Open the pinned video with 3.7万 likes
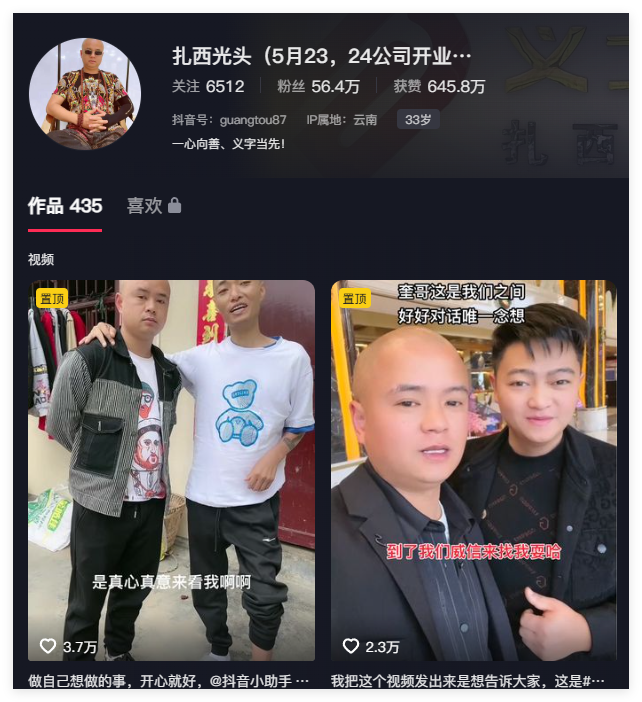The image size is (642, 702). coord(171,470)
